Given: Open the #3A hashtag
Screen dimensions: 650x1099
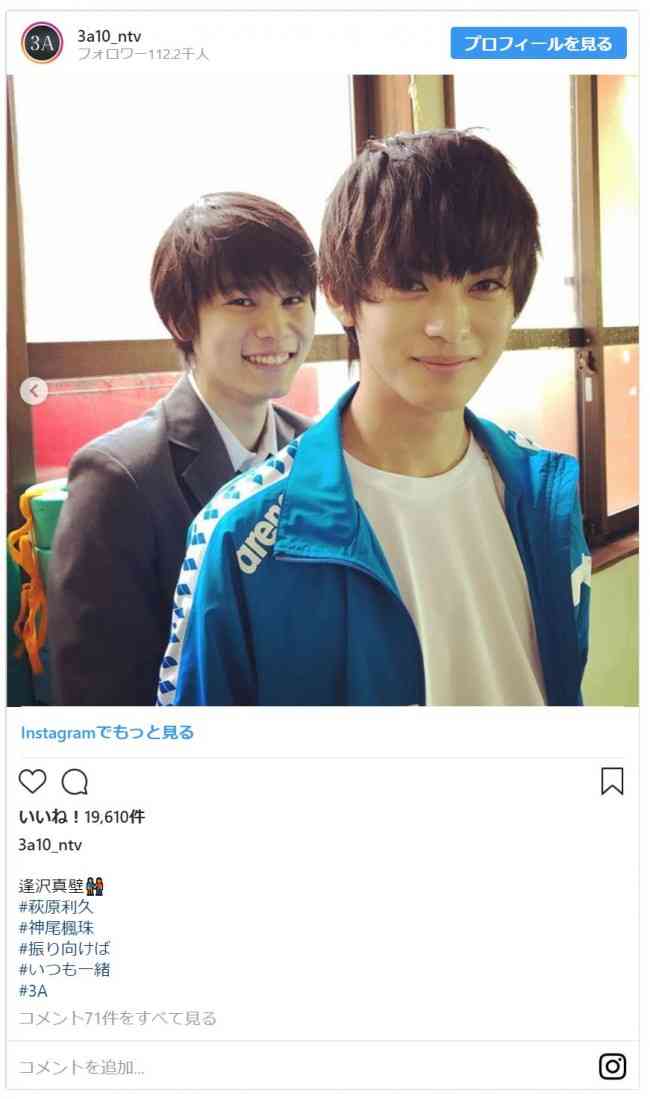Looking at the screenshot, I should pos(34,991).
